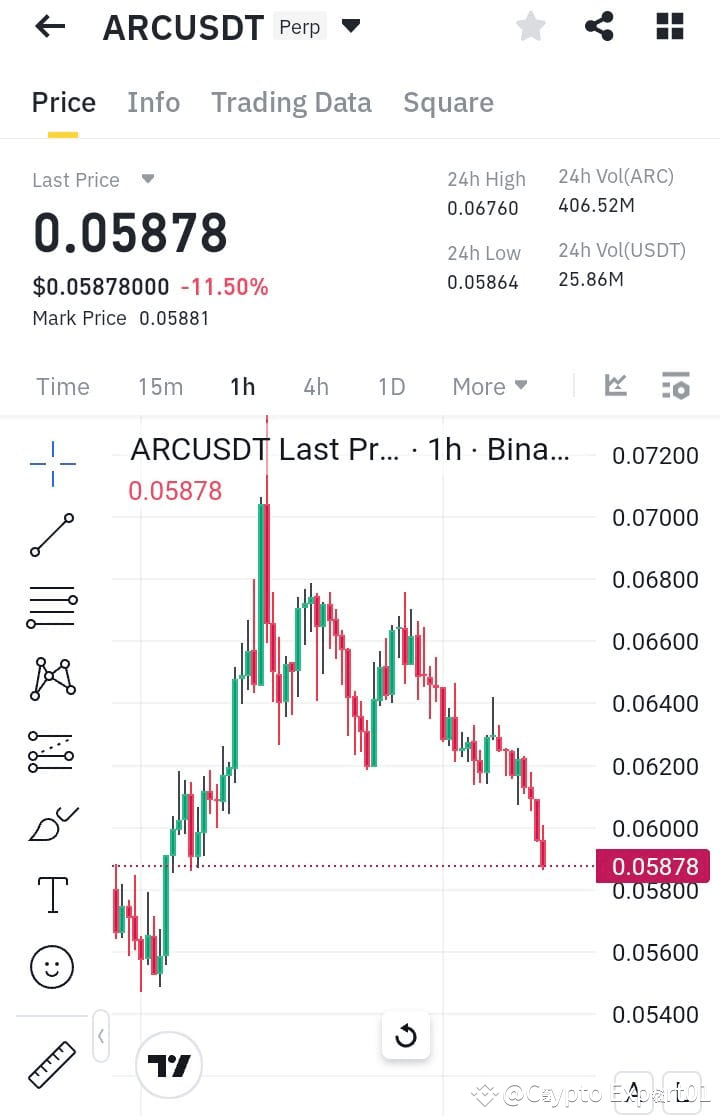Share the ARCUSDT chart
Viewport: 720px width, 1116px height.
coord(599,26)
